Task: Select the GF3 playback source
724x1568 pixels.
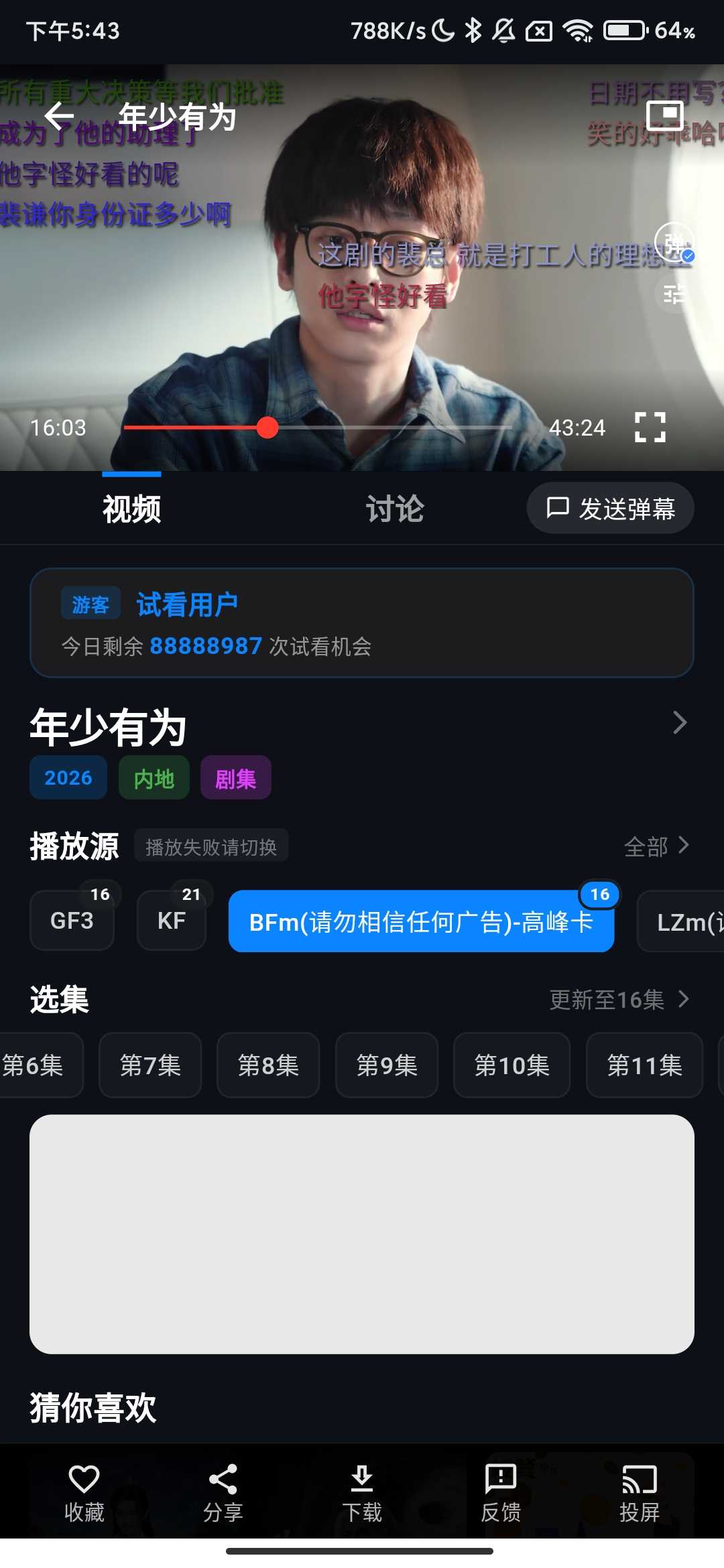Action: click(x=72, y=921)
